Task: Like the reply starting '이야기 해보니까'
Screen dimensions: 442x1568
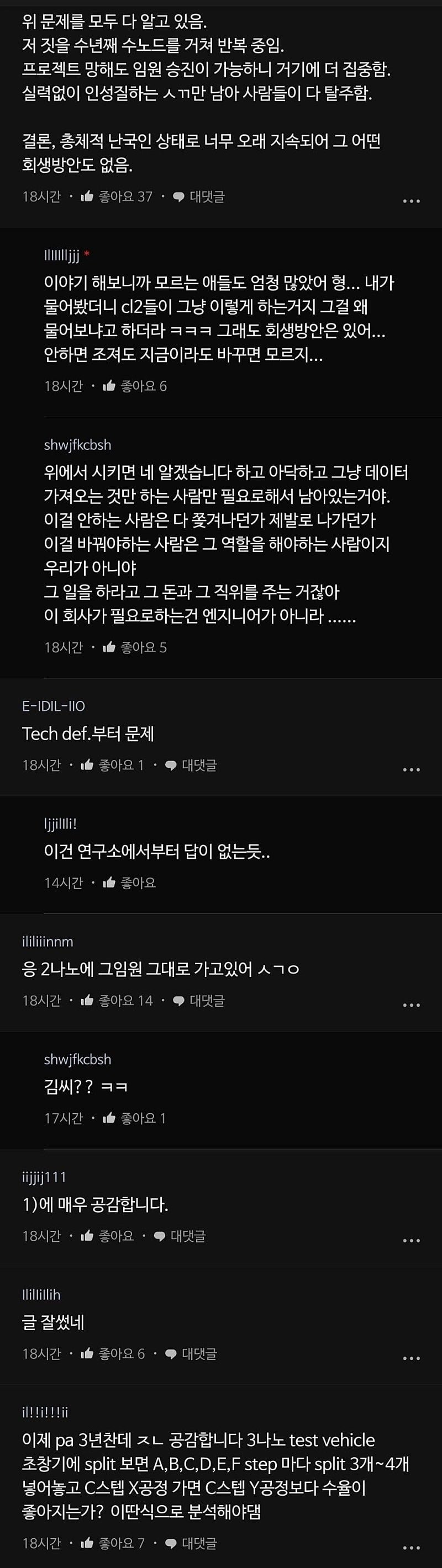Action: pyautogui.click(x=135, y=386)
